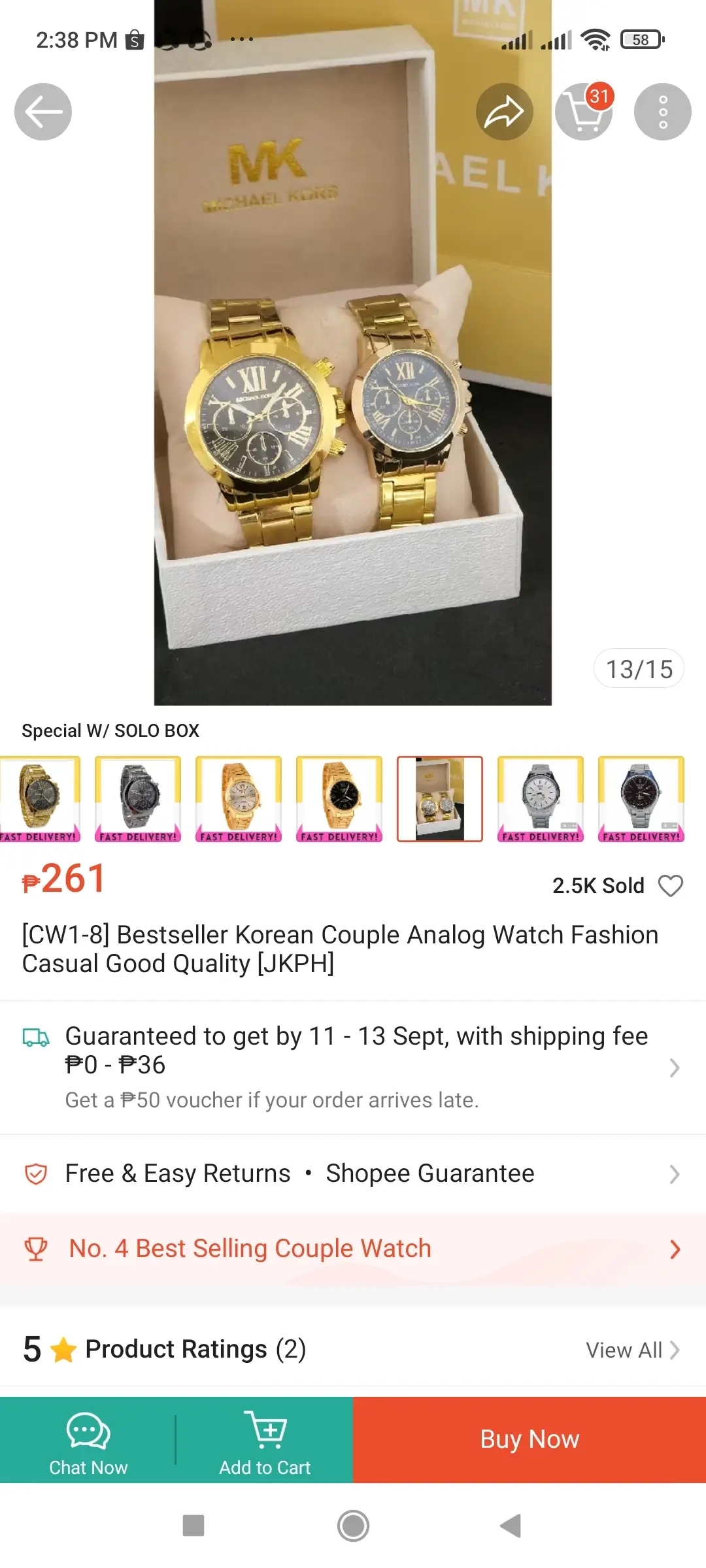Start a chat with the seller
The height and width of the screenshot is (1568, 706).
tap(88, 1440)
